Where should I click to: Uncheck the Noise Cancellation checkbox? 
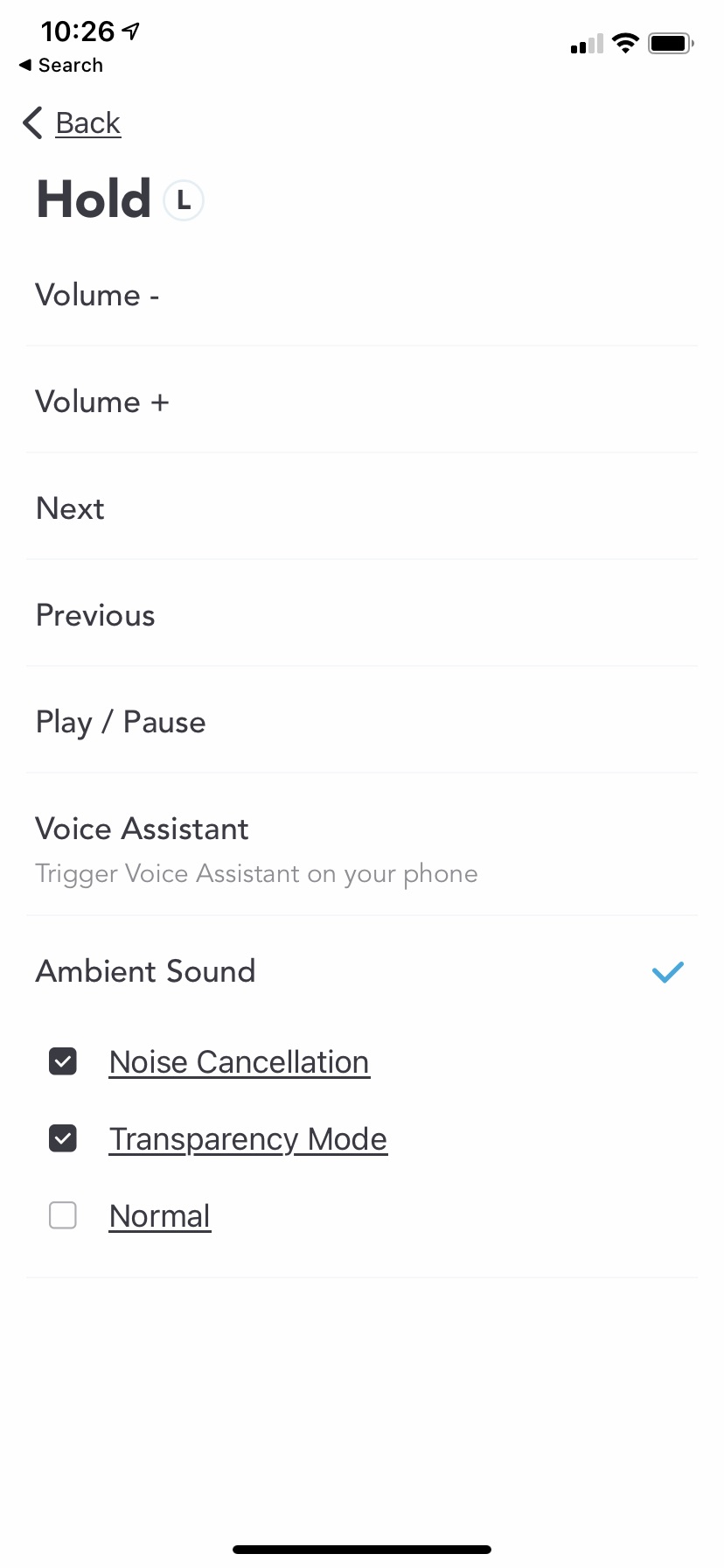[x=63, y=1061]
